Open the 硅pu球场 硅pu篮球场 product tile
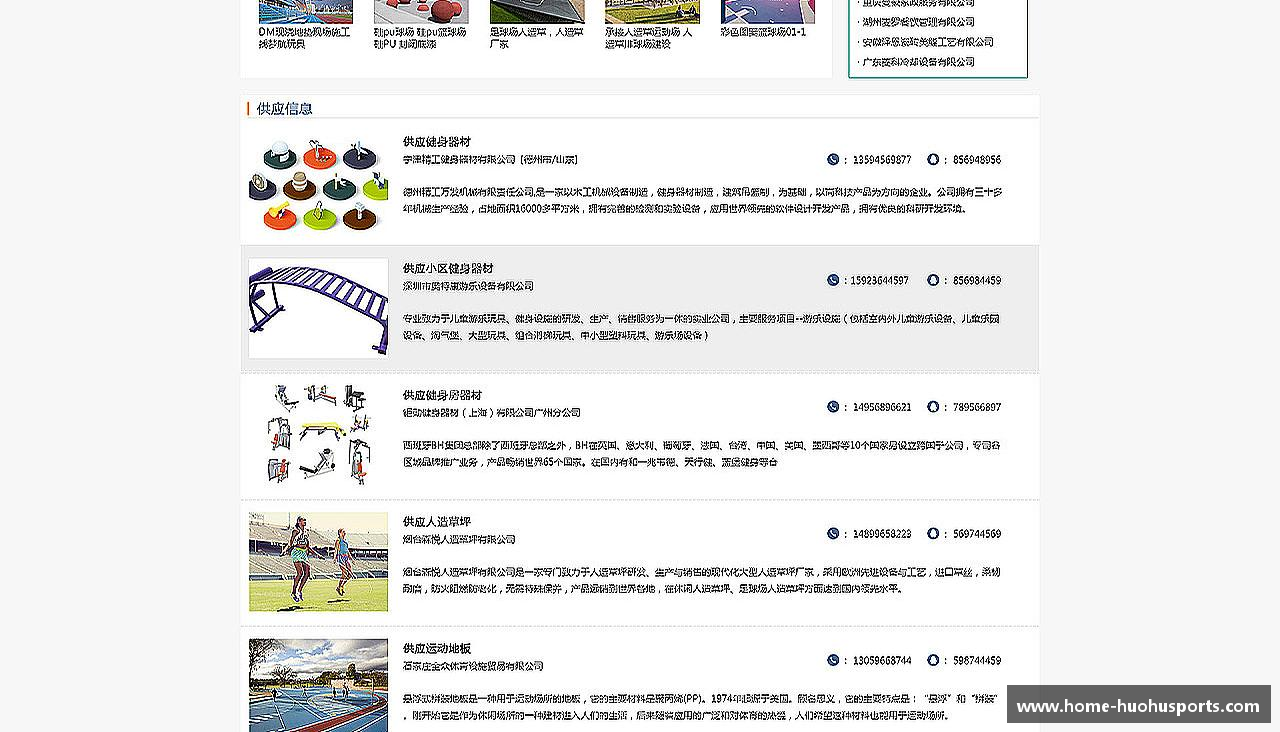Screen dimensions: 1280x732 [420, 38]
